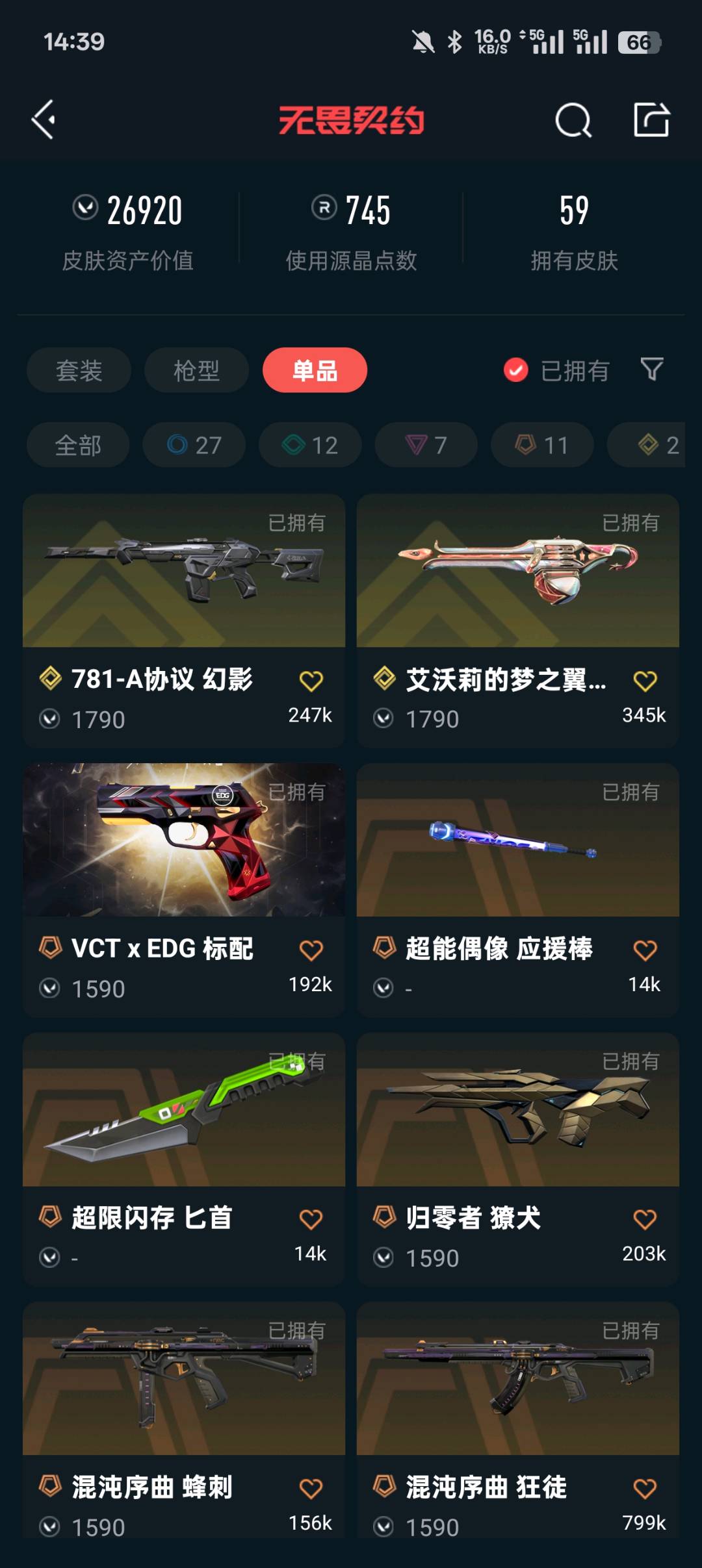Tap the heart on 归零者 獠犬
This screenshot has height=1568, width=702.
point(645,1219)
